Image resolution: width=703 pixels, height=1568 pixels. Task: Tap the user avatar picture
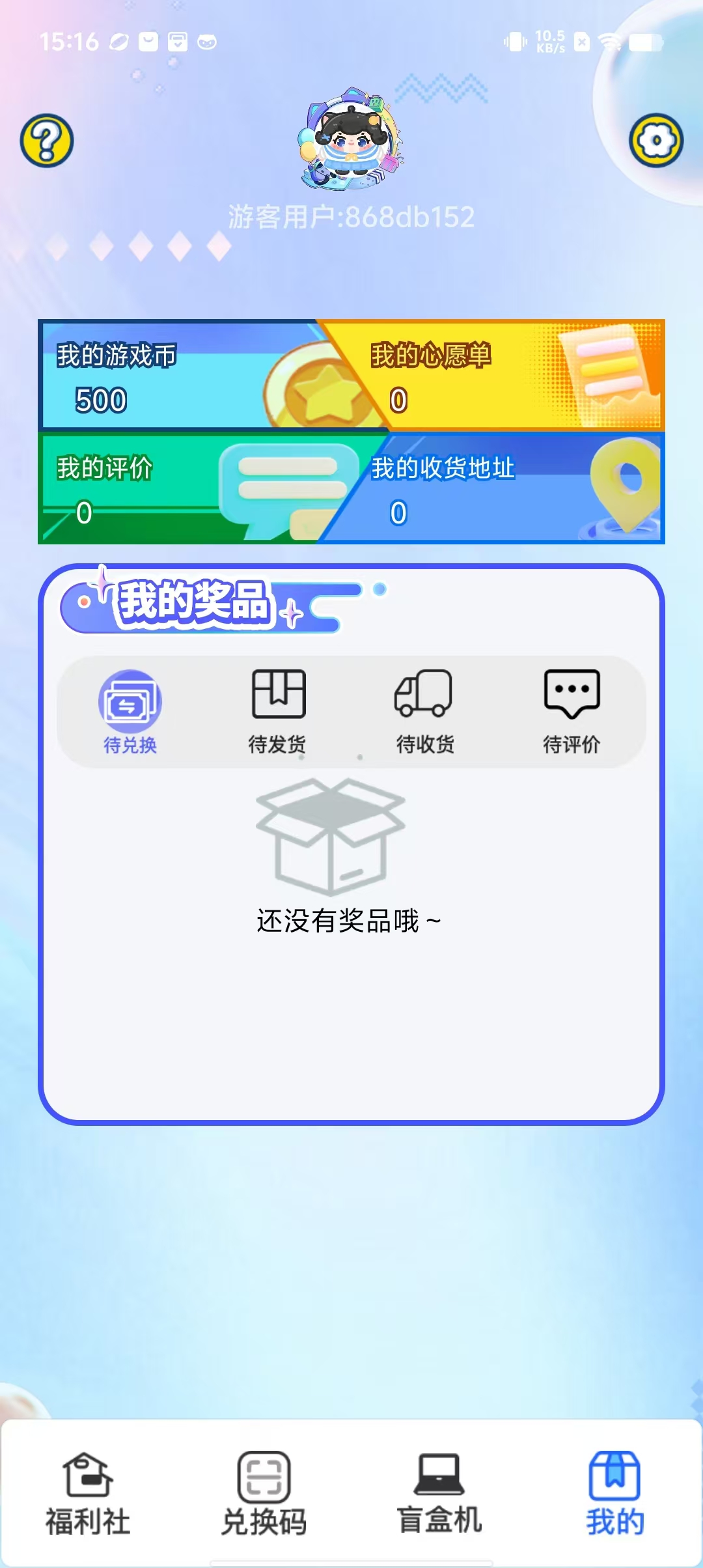pyautogui.click(x=351, y=139)
